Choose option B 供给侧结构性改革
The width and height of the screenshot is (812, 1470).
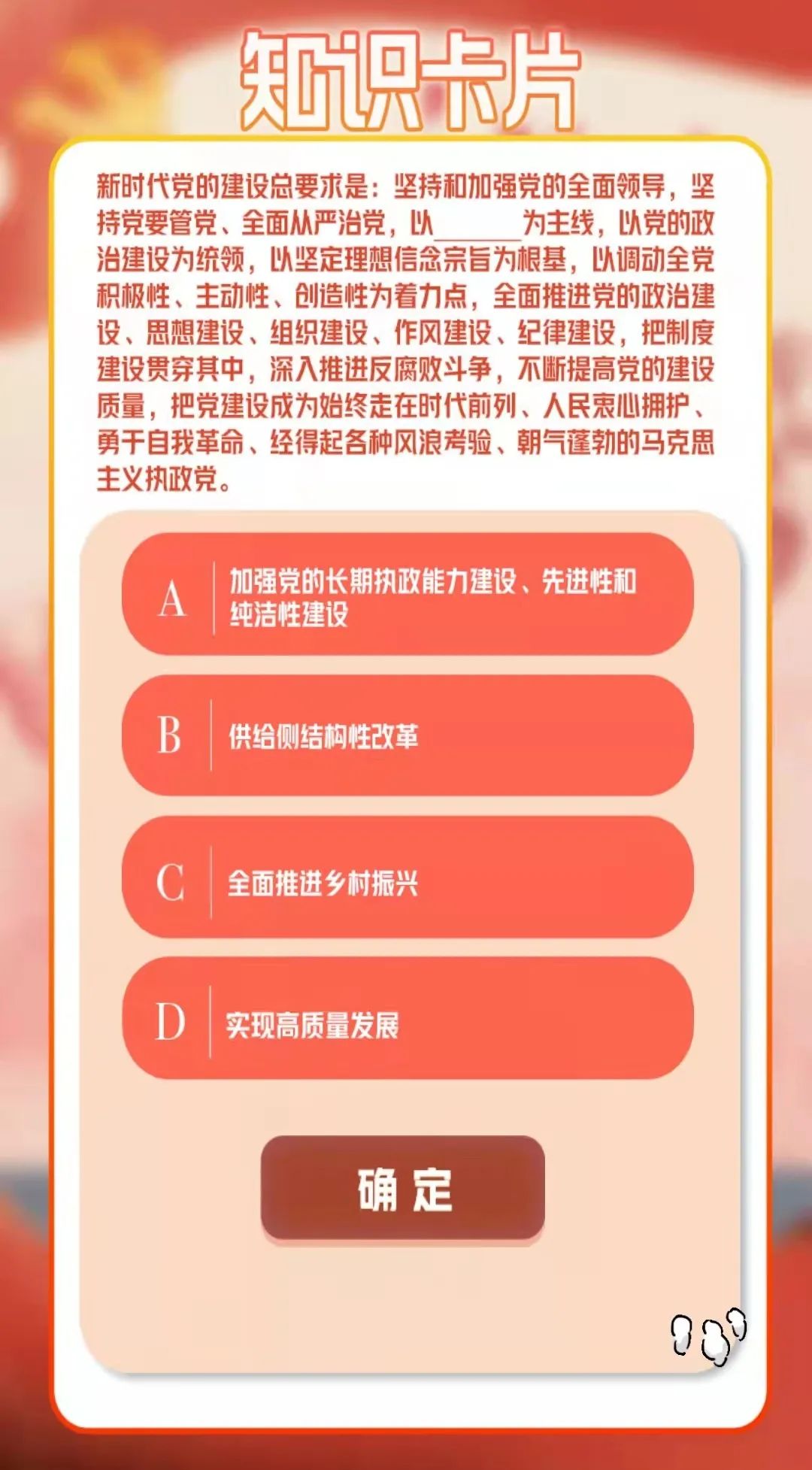[x=407, y=736]
